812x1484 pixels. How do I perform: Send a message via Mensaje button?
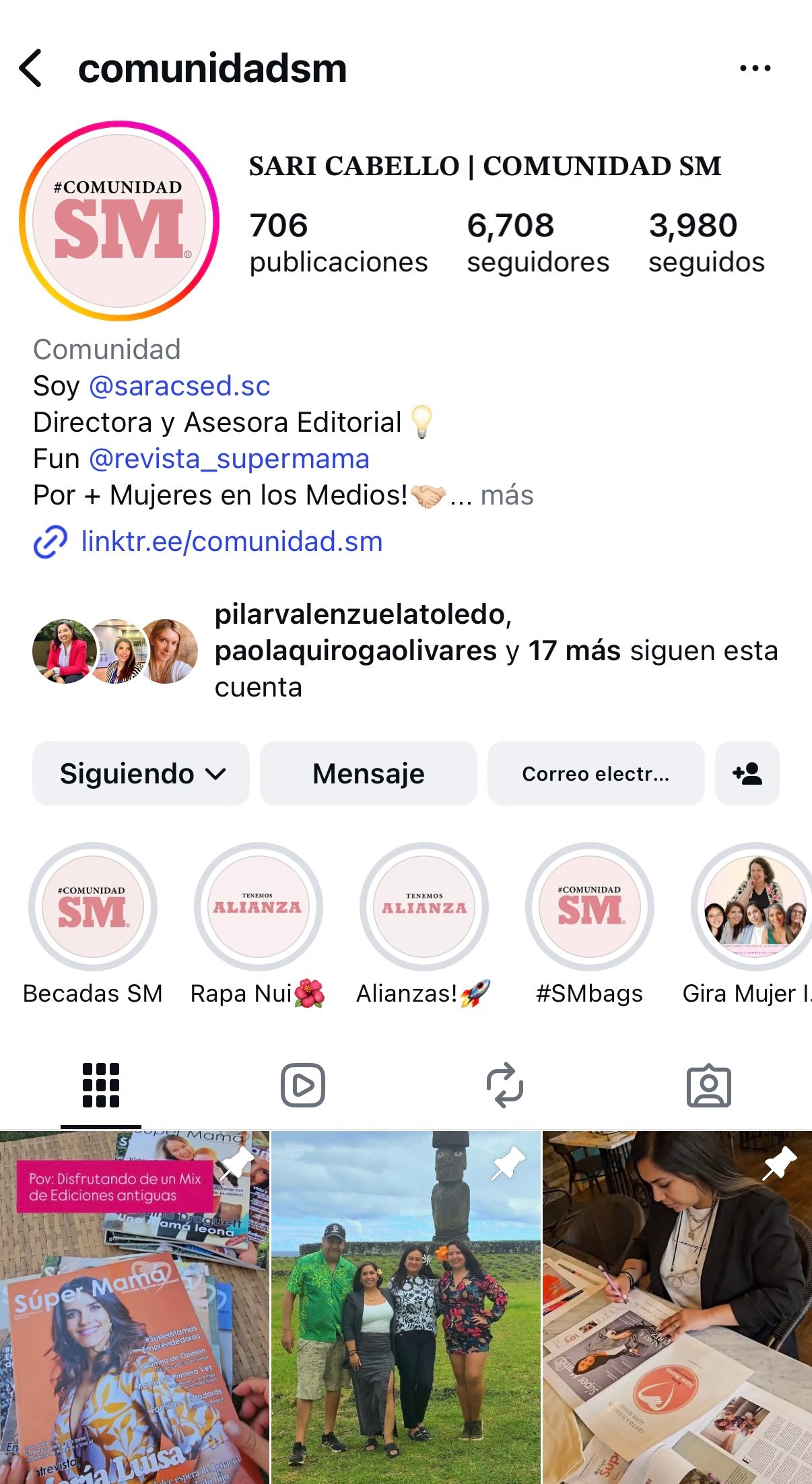tap(368, 773)
